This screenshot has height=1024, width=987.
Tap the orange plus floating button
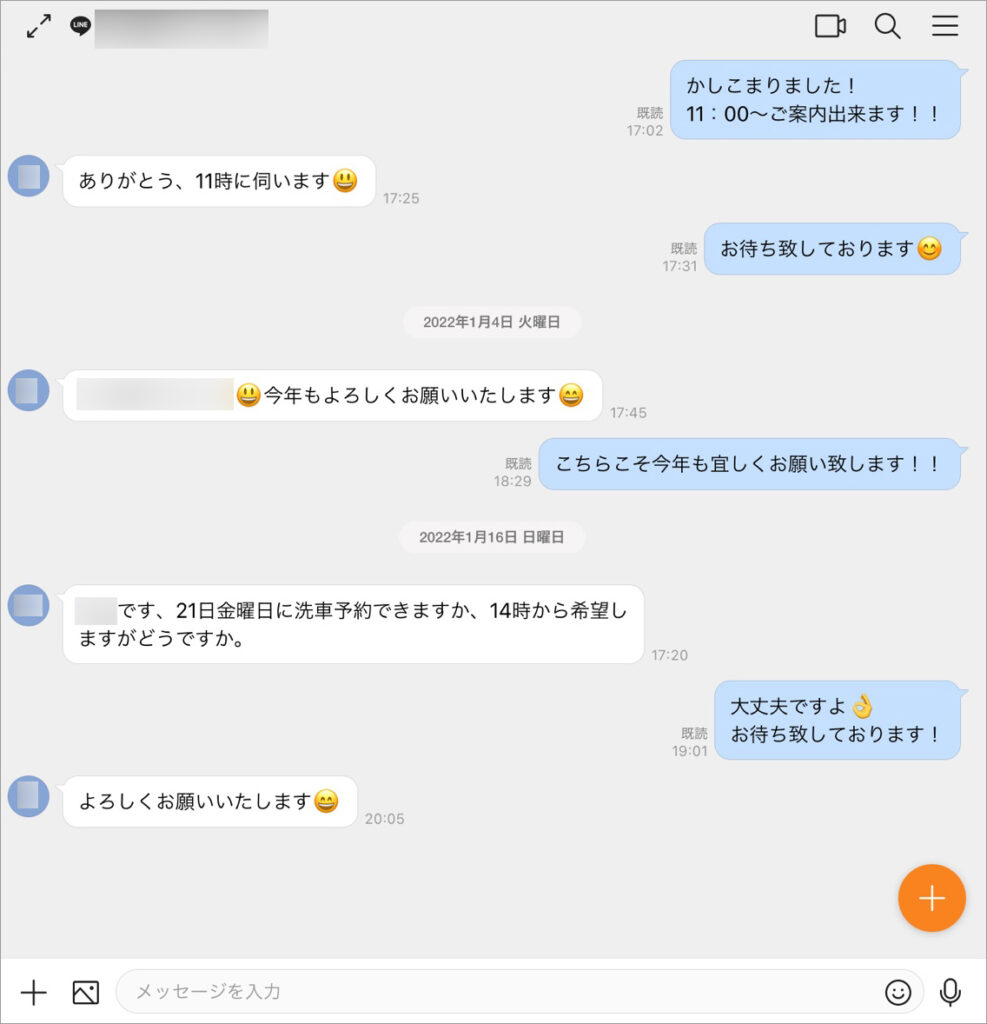pyautogui.click(x=931, y=898)
